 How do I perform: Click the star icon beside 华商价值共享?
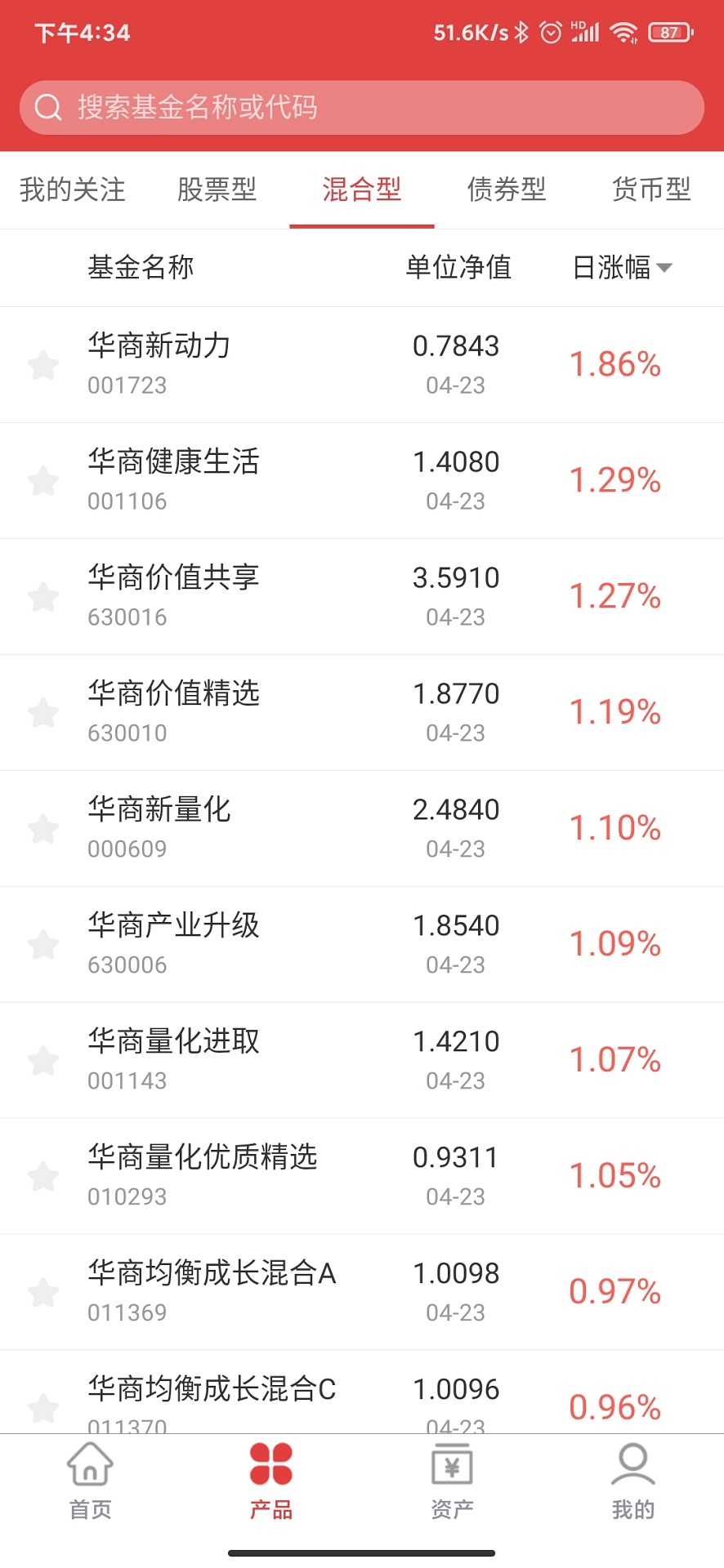(x=43, y=597)
